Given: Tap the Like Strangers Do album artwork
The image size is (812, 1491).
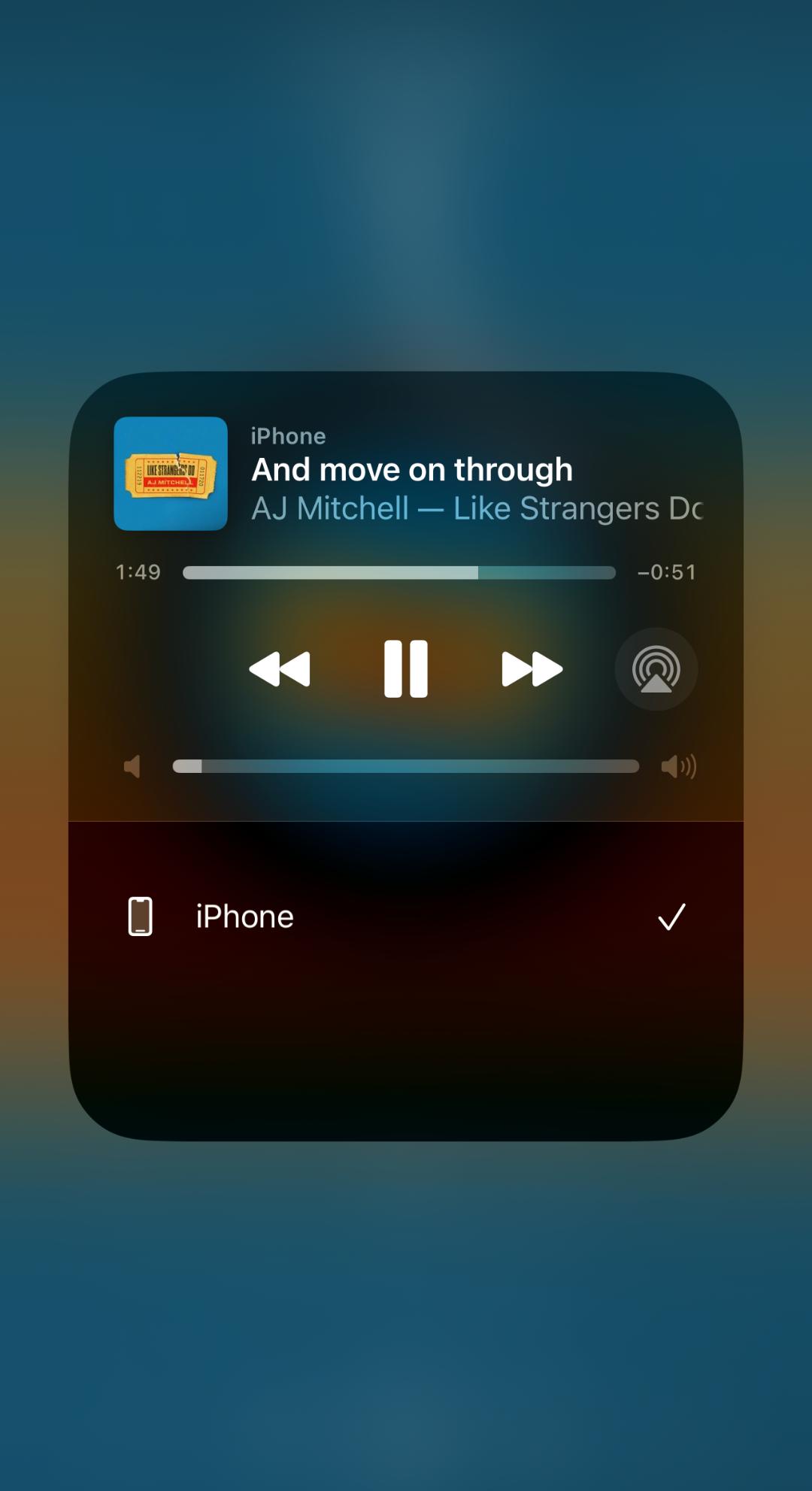Looking at the screenshot, I should pos(171,474).
